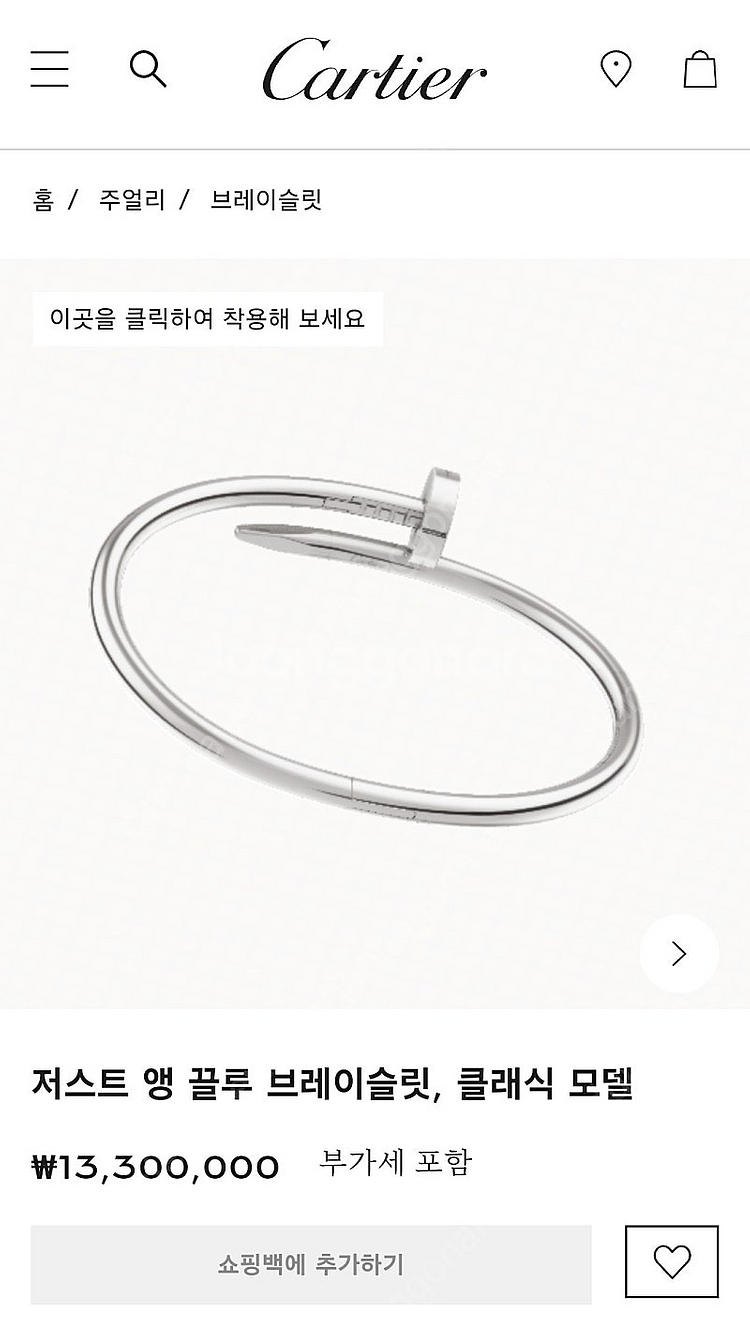Go to the 브레이슬릿 breadcrumb
The image size is (750, 1321).
point(266,200)
